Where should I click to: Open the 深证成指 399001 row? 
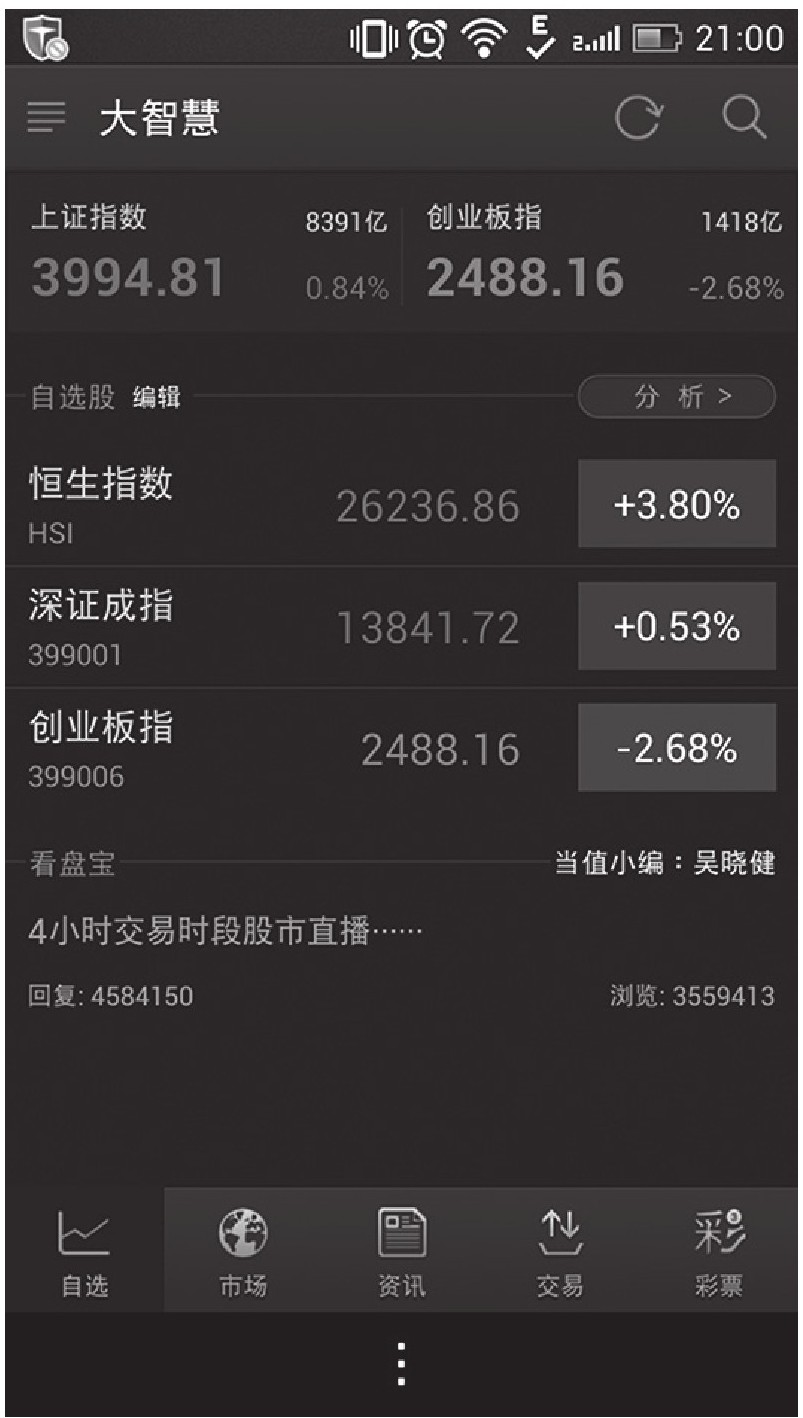280,627
